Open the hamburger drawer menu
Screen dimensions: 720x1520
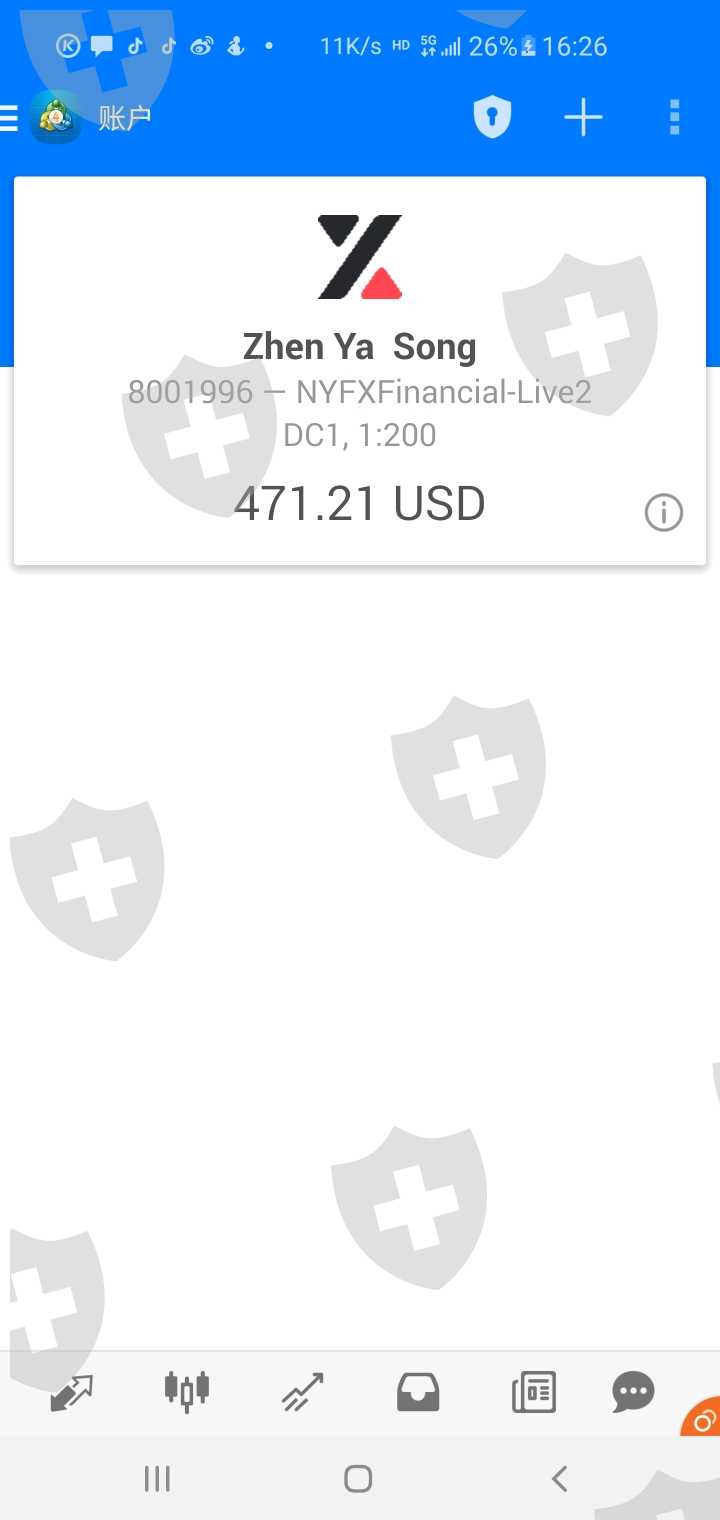click(9, 119)
